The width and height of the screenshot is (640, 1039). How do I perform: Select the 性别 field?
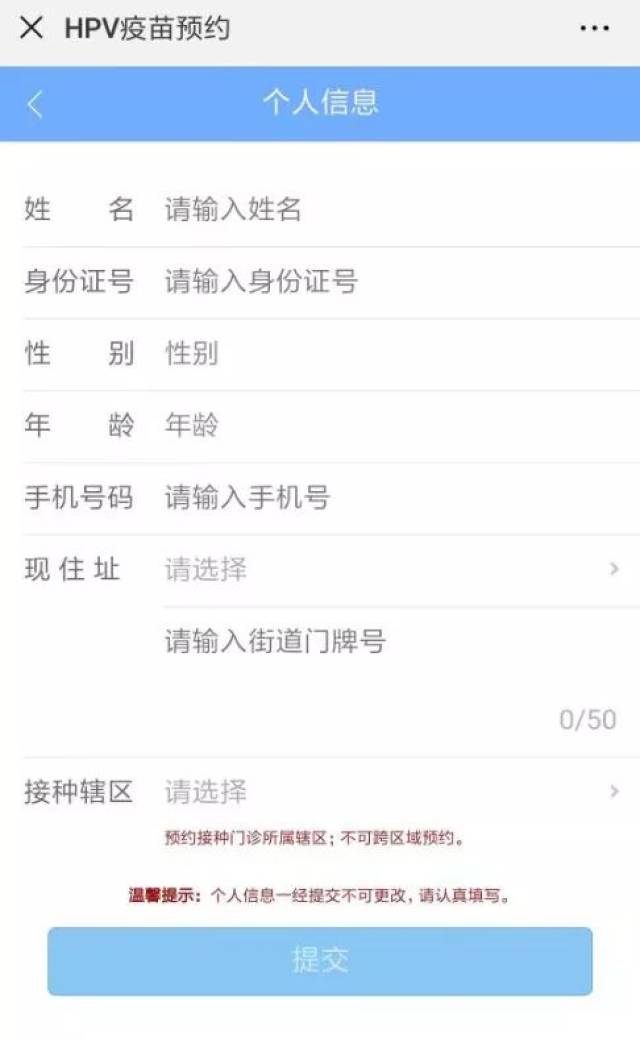(x=390, y=354)
